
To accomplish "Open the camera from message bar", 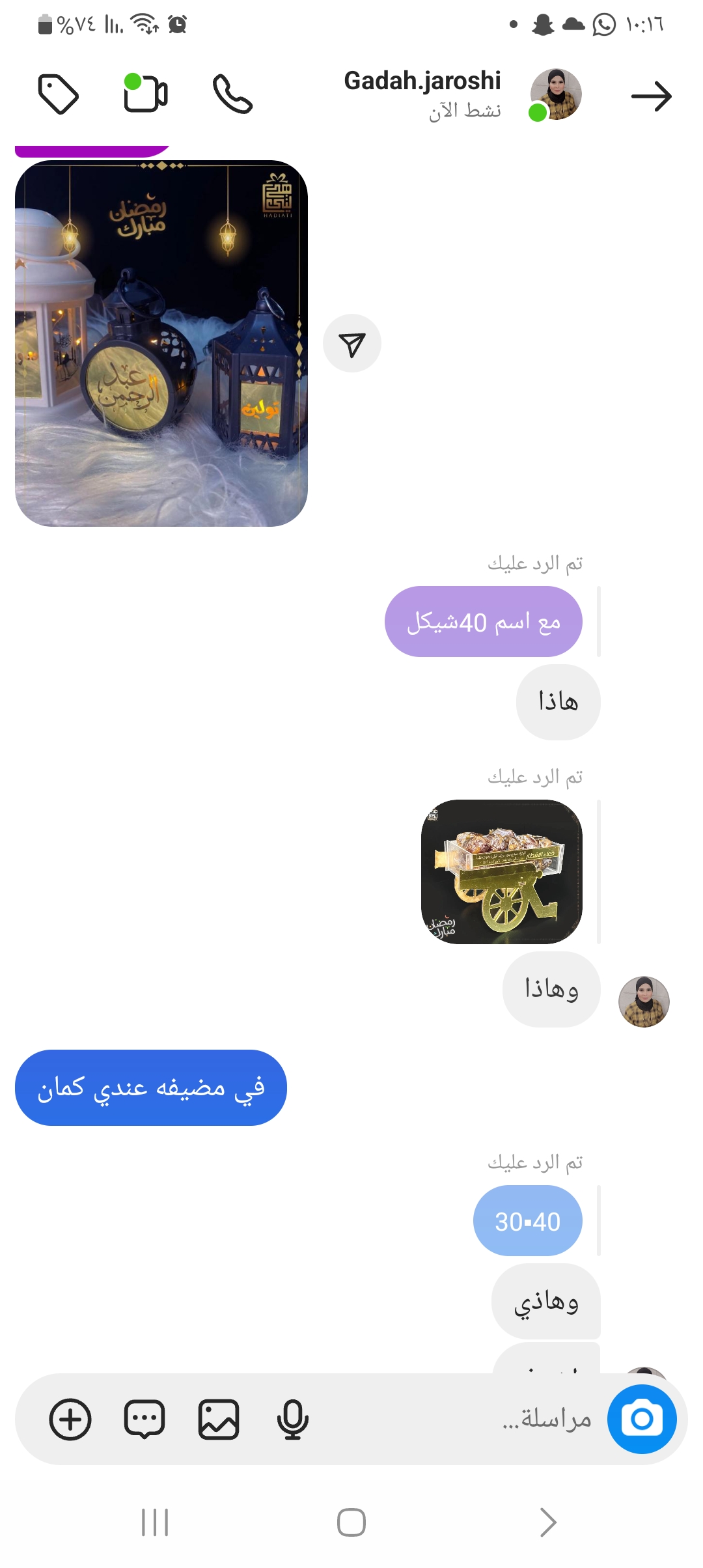I will 642,1420.
